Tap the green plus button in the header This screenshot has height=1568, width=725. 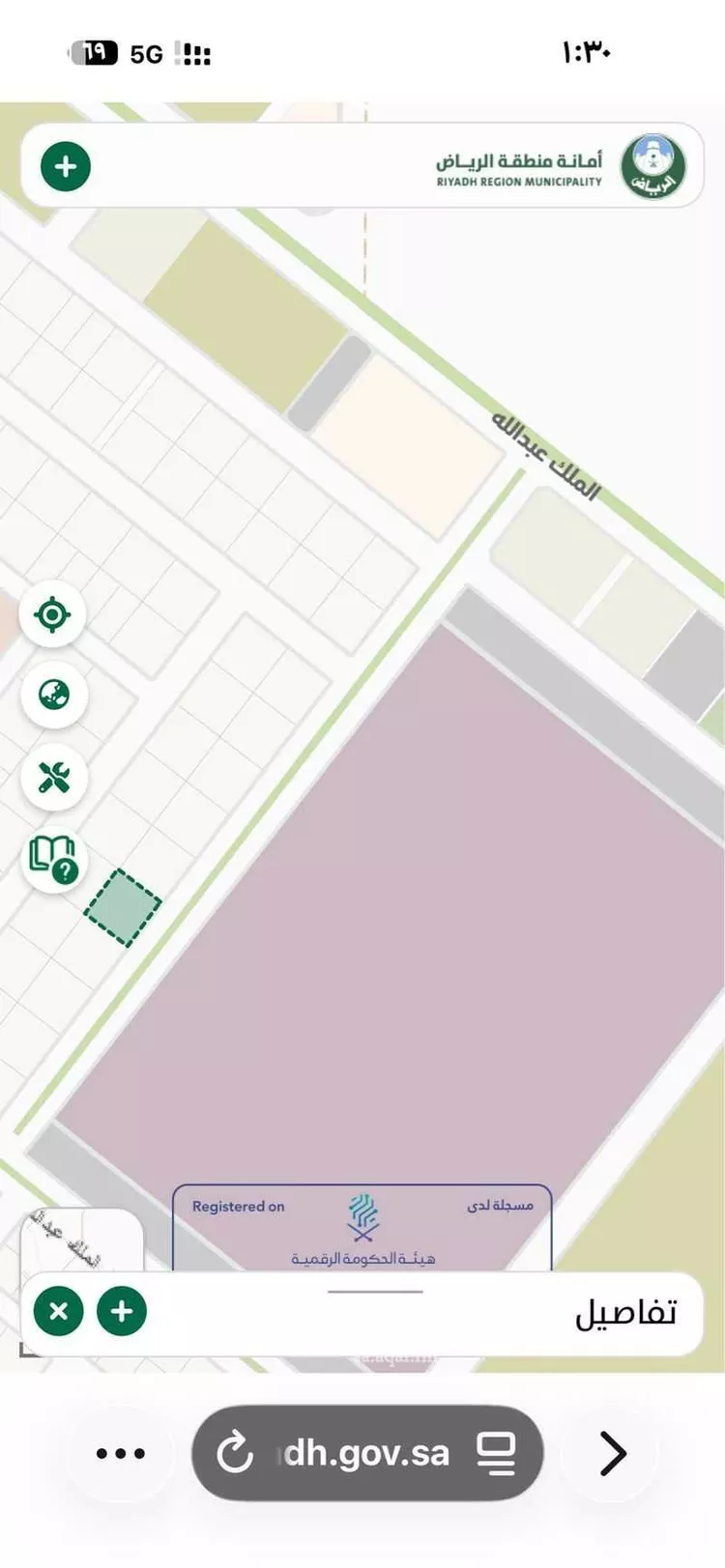pos(66,166)
